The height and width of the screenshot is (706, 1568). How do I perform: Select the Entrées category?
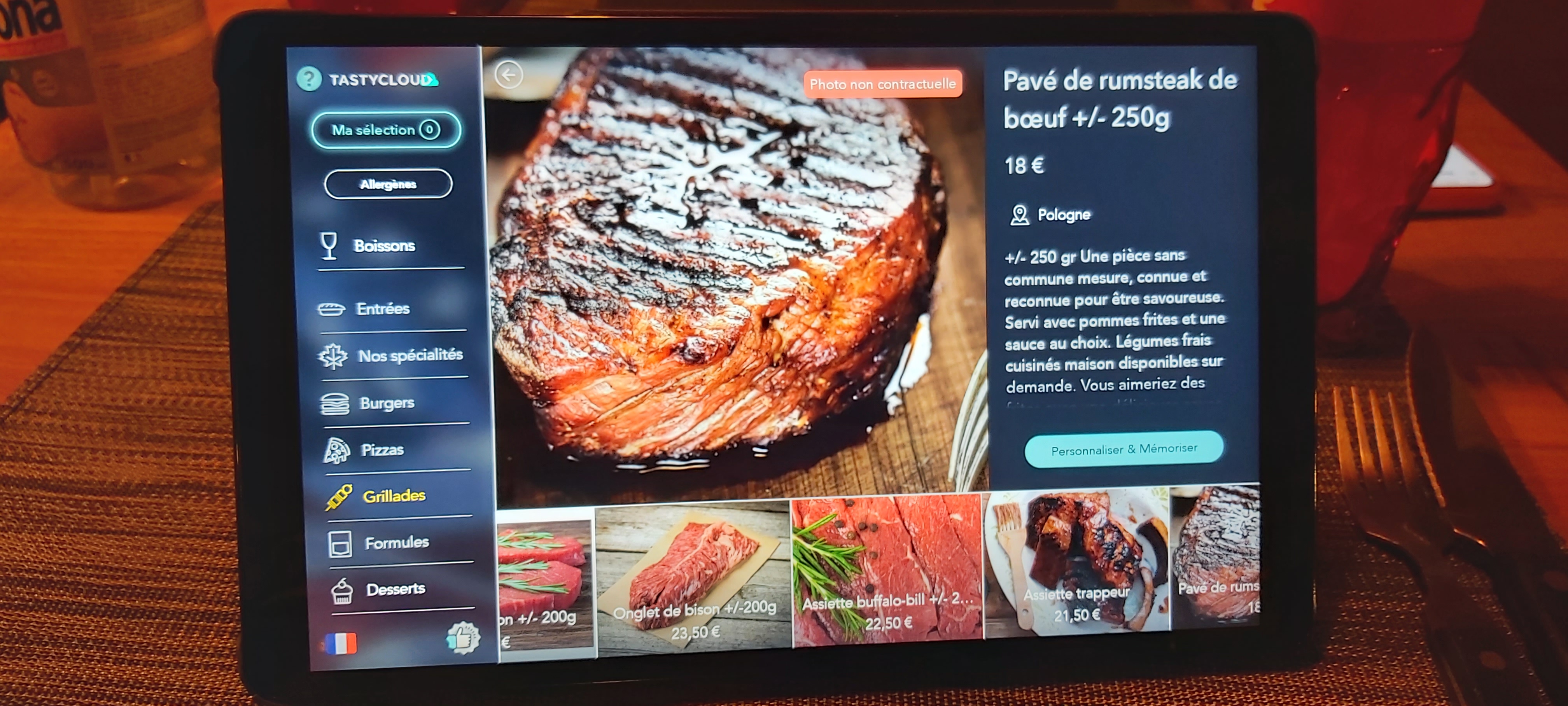coord(382,309)
